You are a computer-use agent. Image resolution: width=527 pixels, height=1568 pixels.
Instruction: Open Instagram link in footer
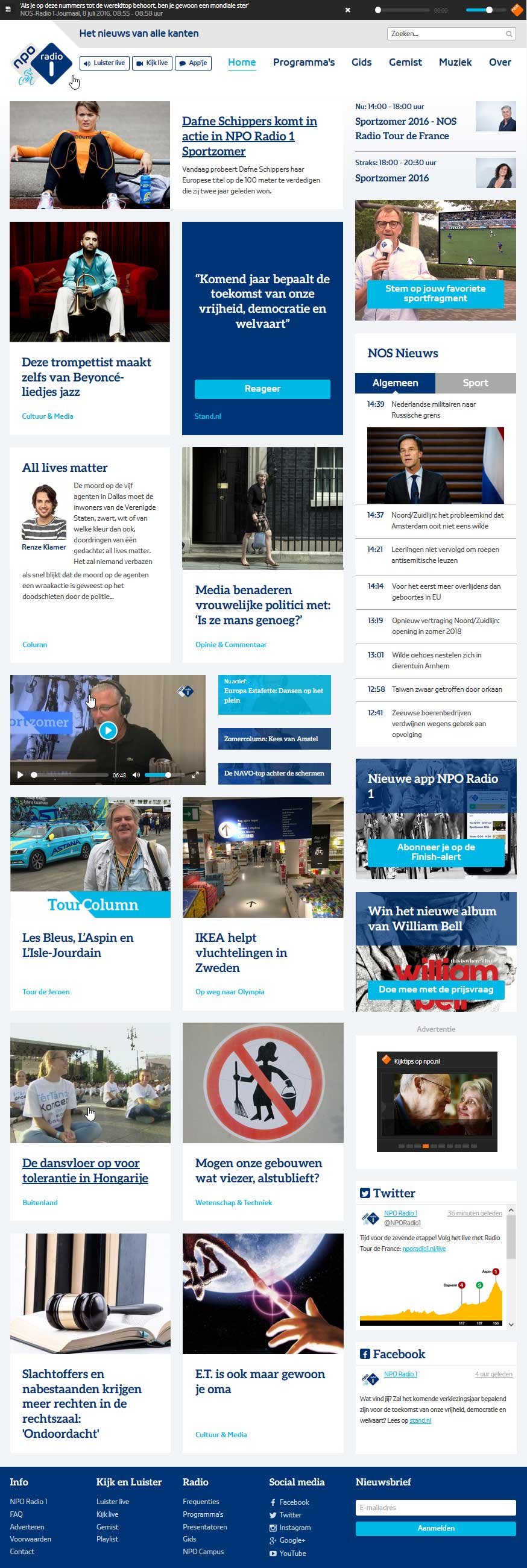point(294,1527)
